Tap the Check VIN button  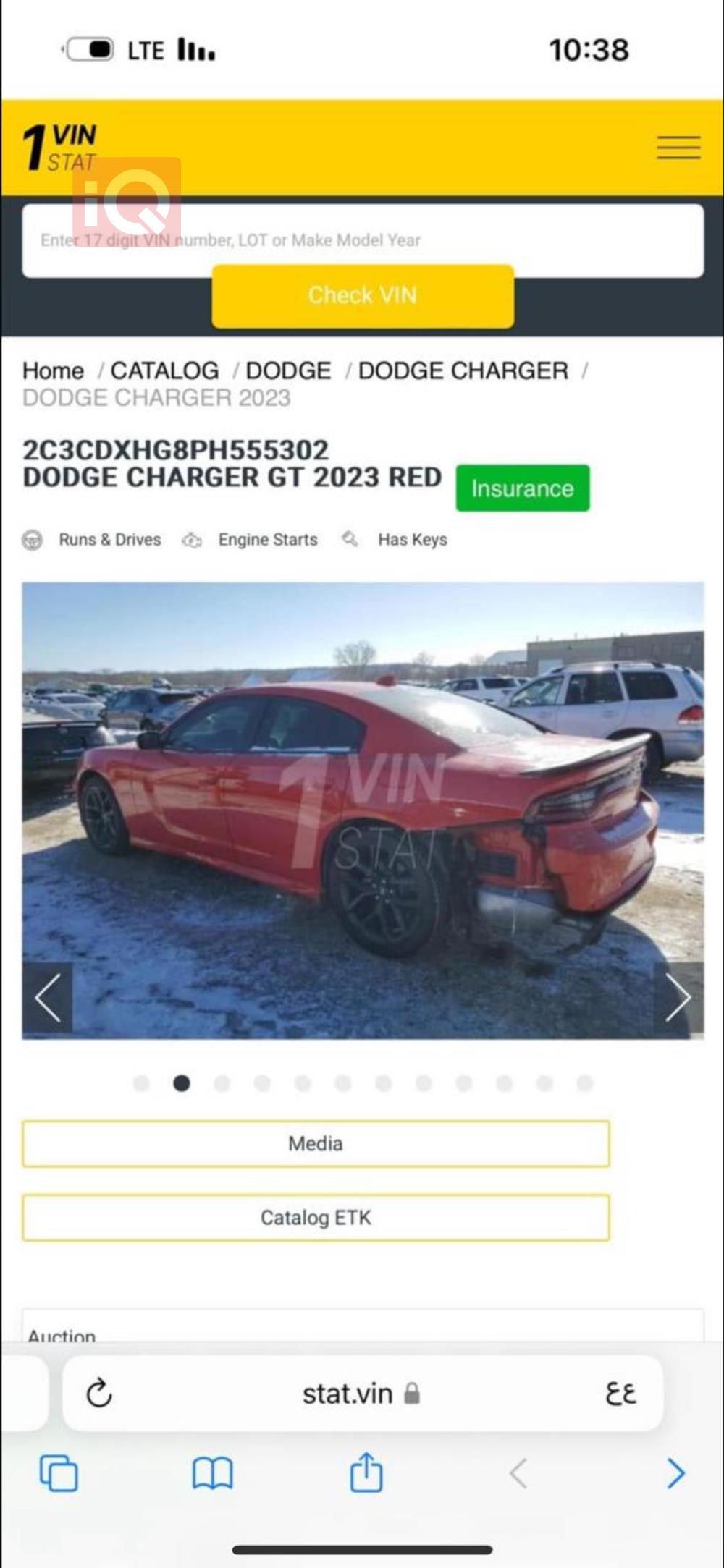pos(363,295)
